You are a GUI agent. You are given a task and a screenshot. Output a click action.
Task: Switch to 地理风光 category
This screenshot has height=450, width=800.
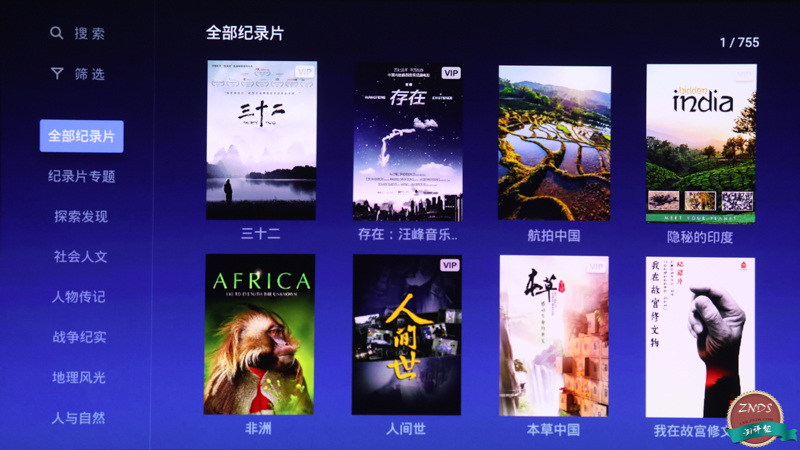coord(79,377)
